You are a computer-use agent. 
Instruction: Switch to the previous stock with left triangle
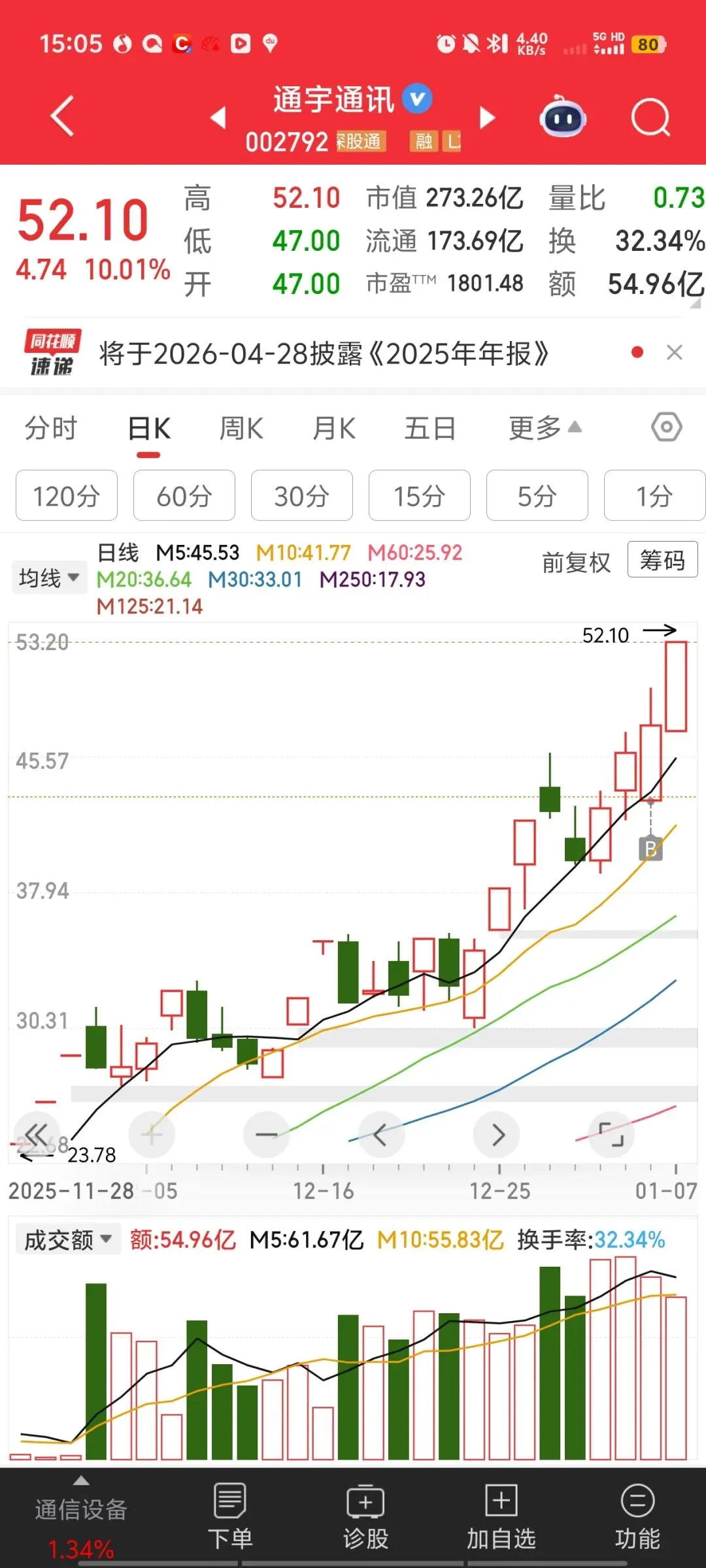pyautogui.click(x=218, y=118)
